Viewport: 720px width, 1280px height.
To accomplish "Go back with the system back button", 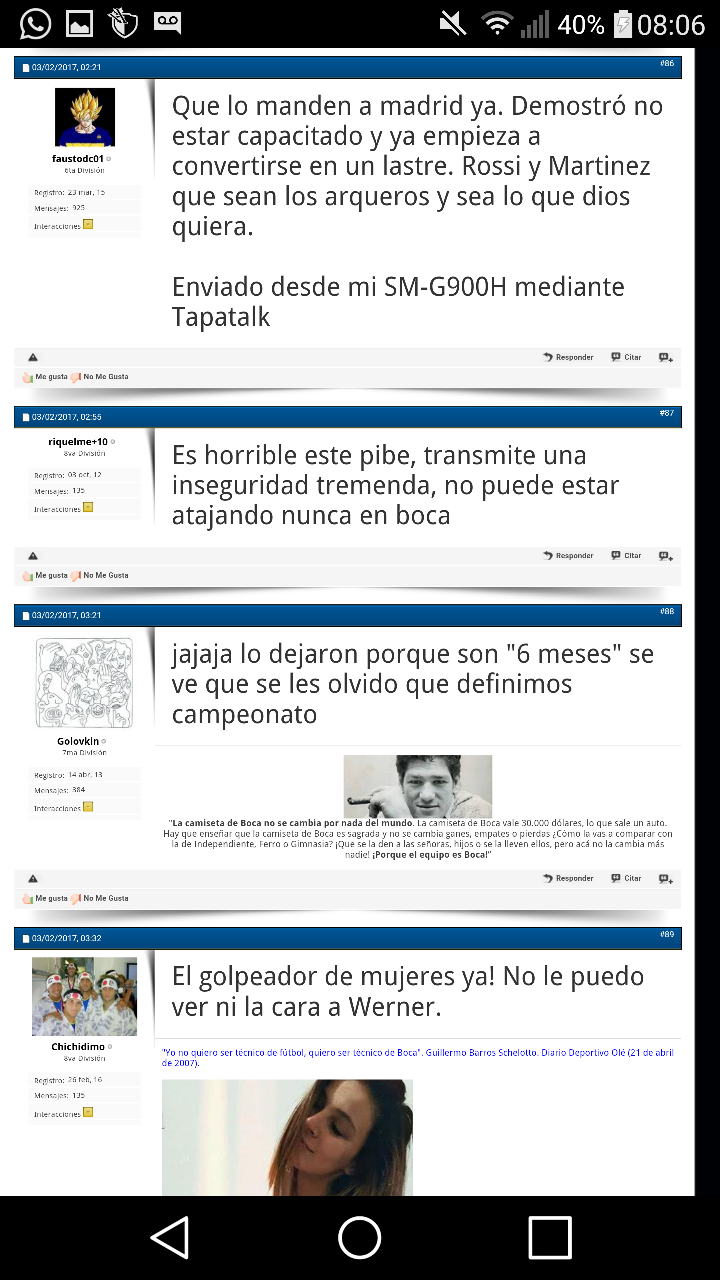I will point(170,1238).
